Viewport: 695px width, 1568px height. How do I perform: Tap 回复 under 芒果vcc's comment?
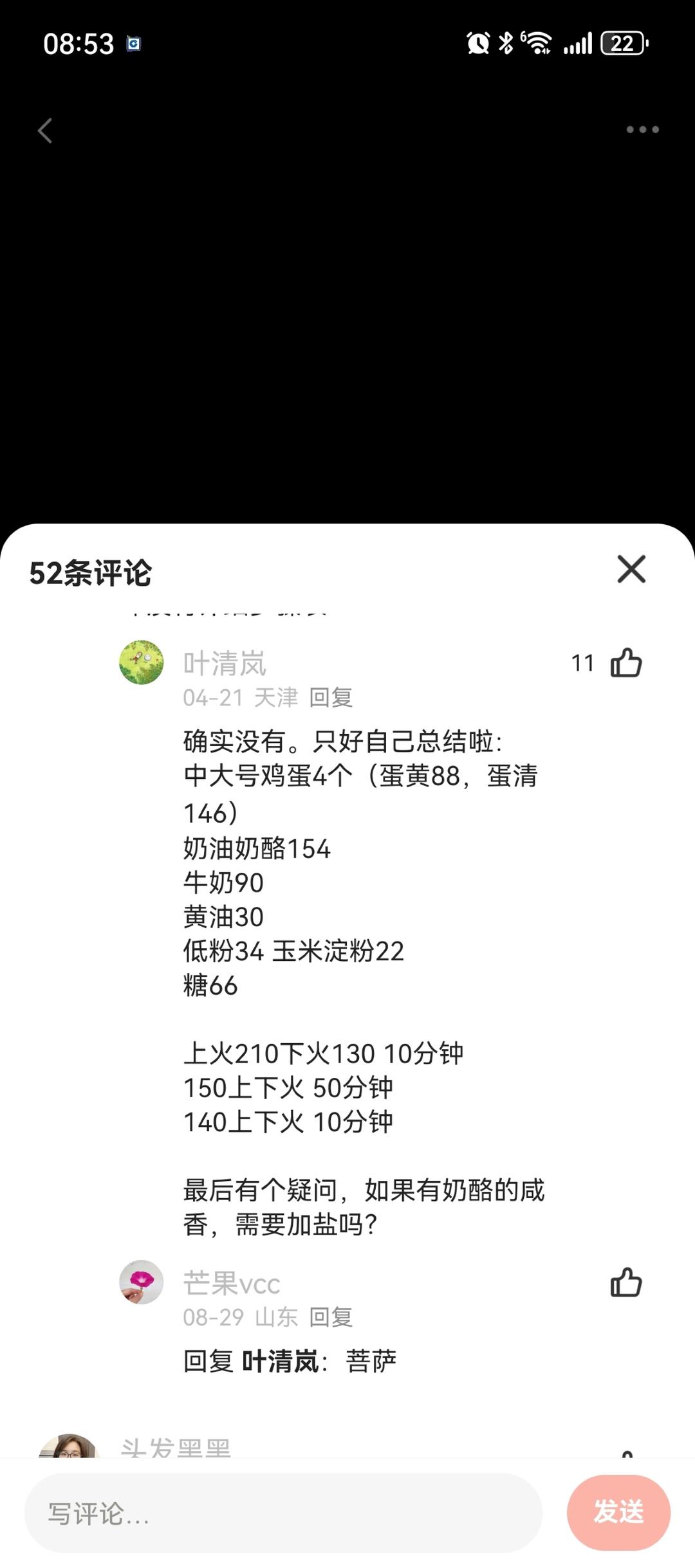331,1317
